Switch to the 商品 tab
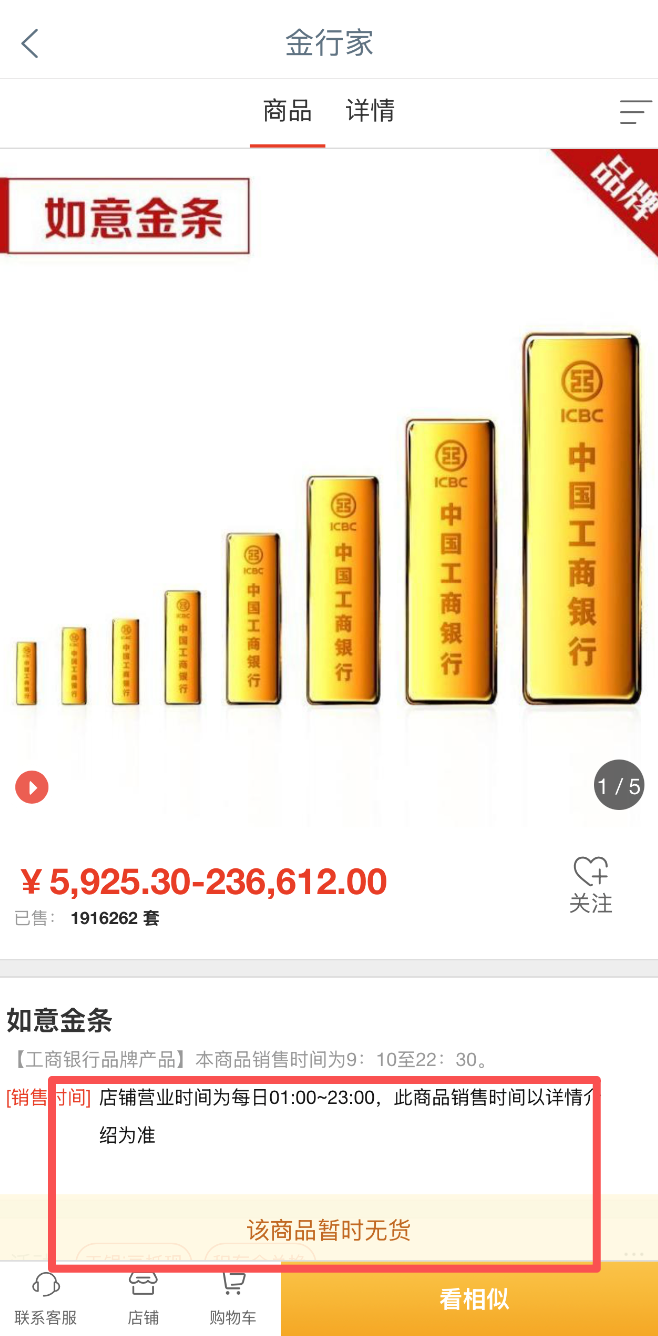This screenshot has height=1336, width=658. point(287,111)
